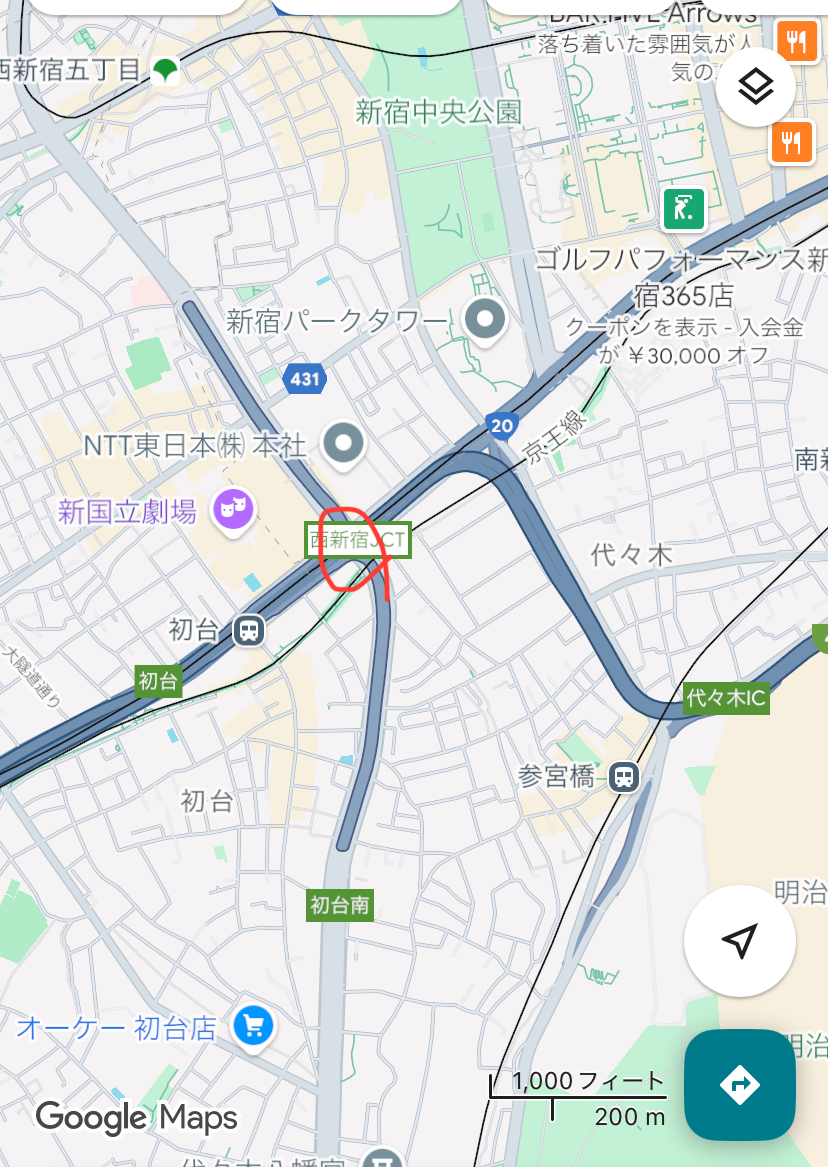Open the map layers button
Viewport: 828px width, 1167px height.
[x=756, y=87]
